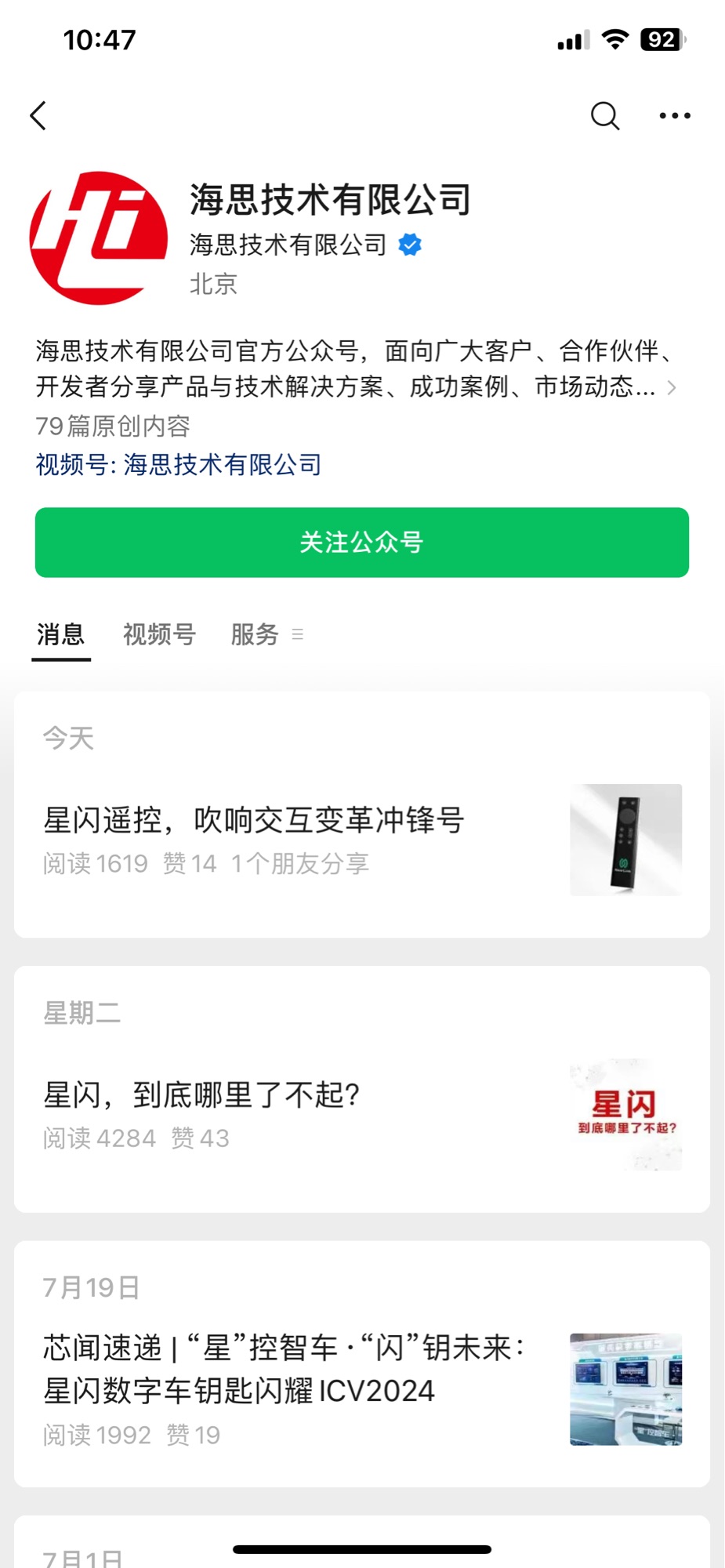Open article 星闪，到底哪里了不起?
The image size is (725, 1568).
202,1095
